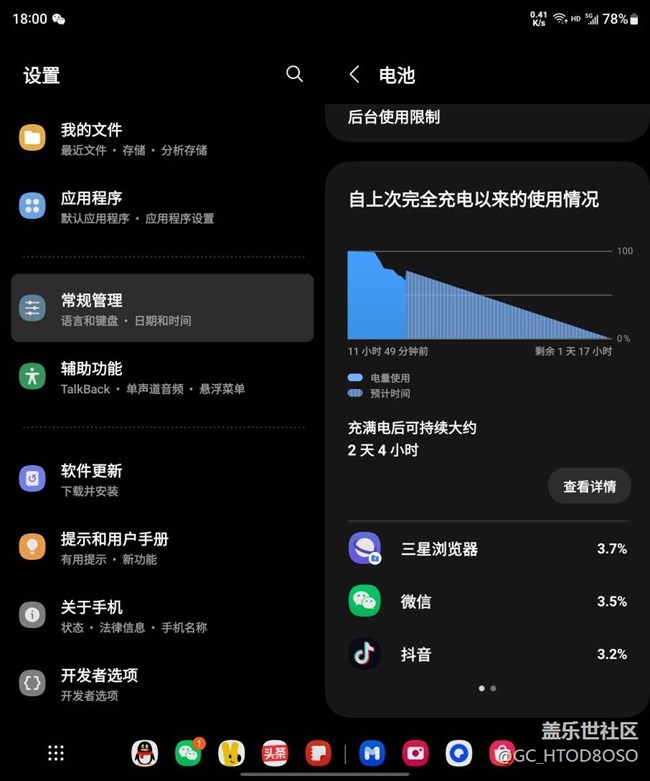View battery usage for 抖音

(488, 655)
